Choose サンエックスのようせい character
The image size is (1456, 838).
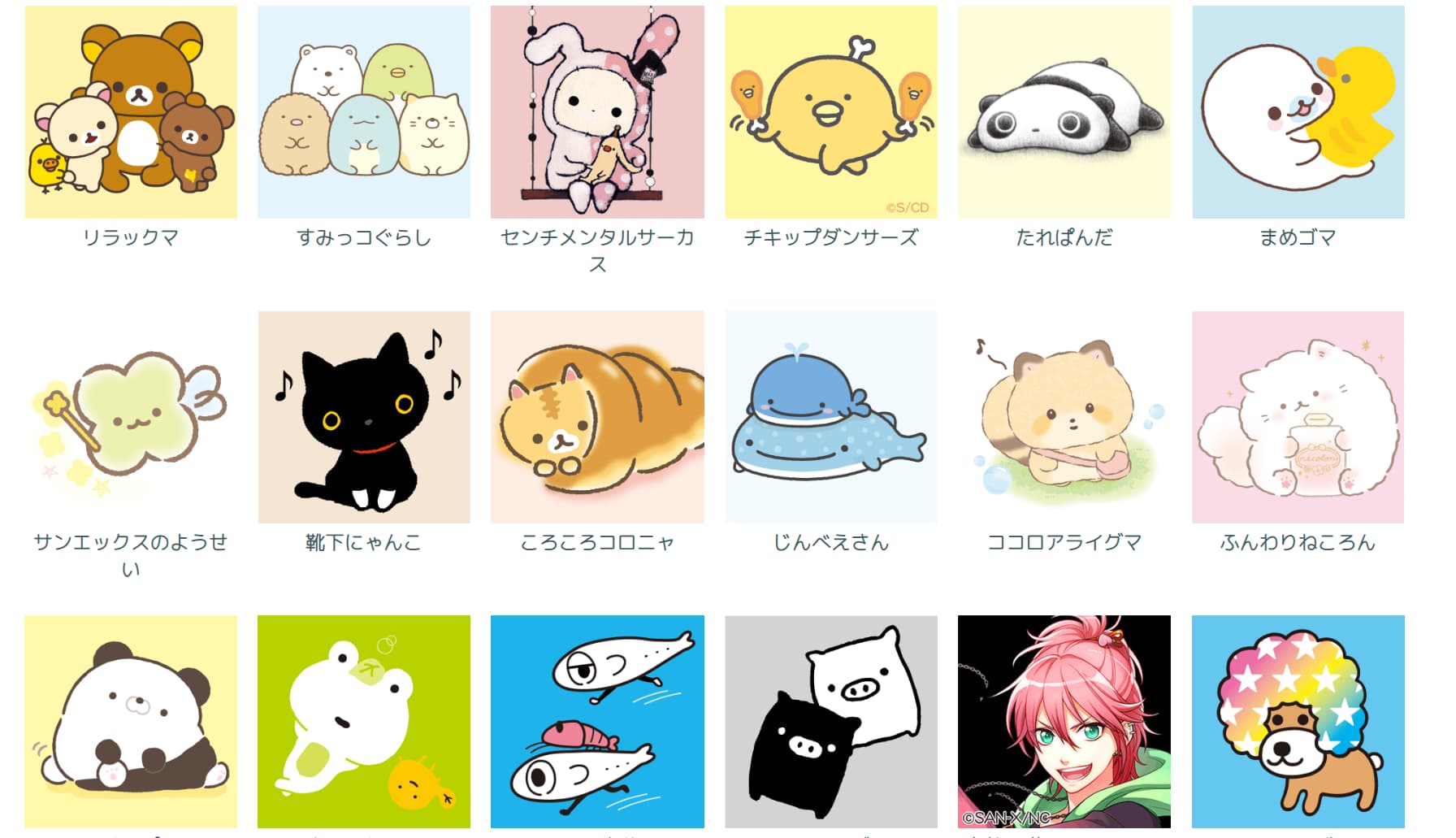(131, 417)
